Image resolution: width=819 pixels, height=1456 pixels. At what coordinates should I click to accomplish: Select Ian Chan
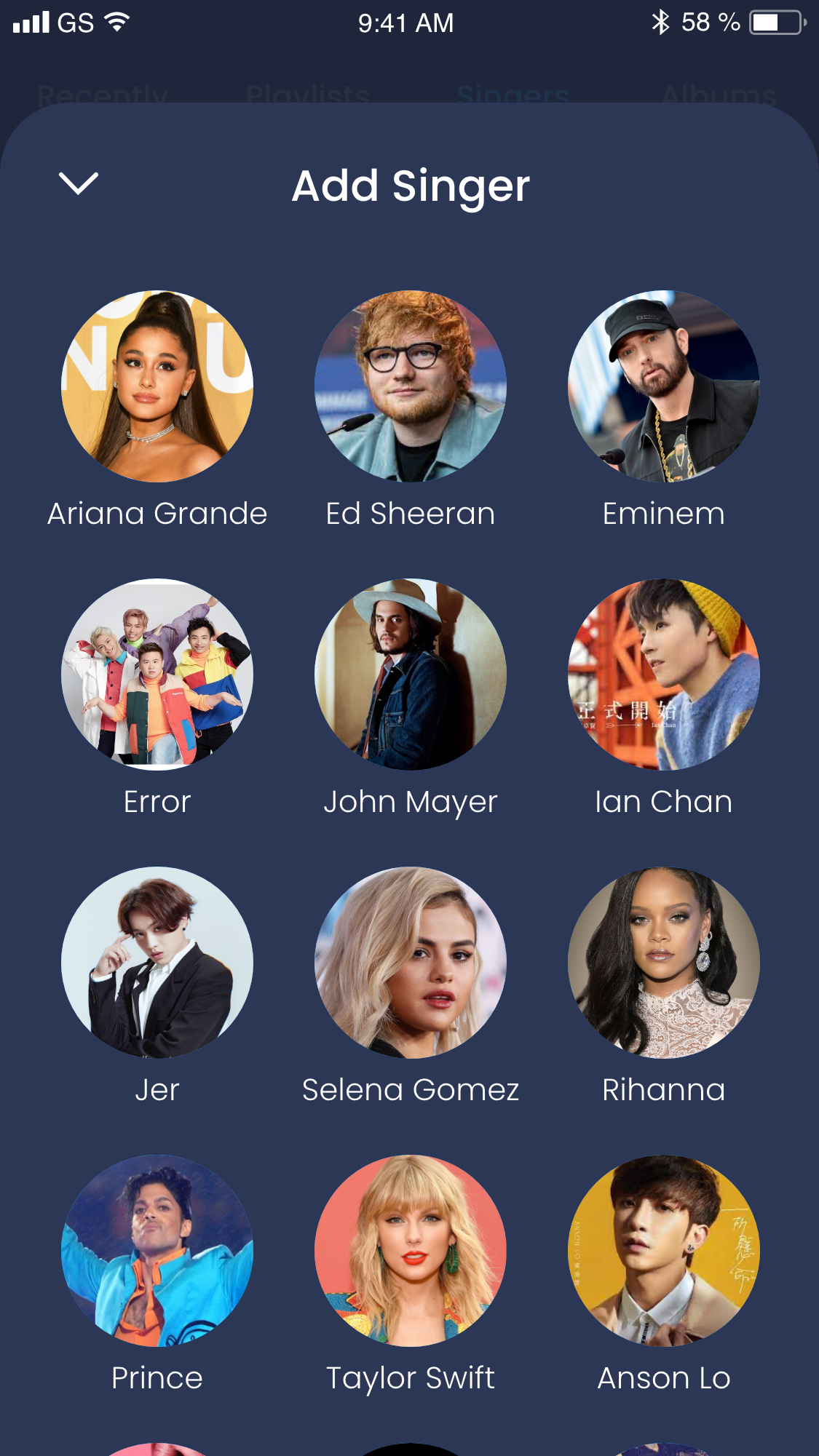[663, 675]
